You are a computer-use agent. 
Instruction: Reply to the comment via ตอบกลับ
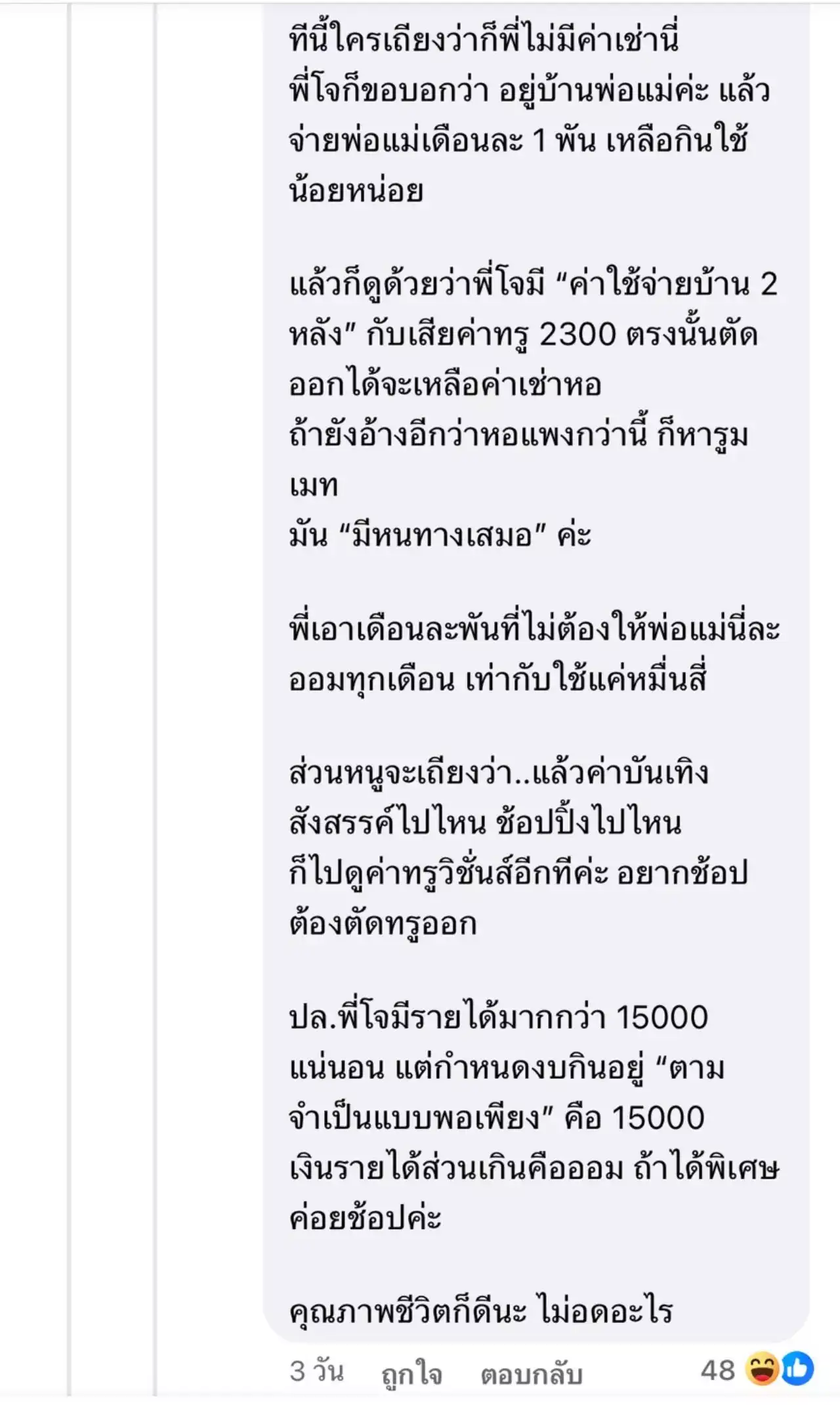[531, 1373]
